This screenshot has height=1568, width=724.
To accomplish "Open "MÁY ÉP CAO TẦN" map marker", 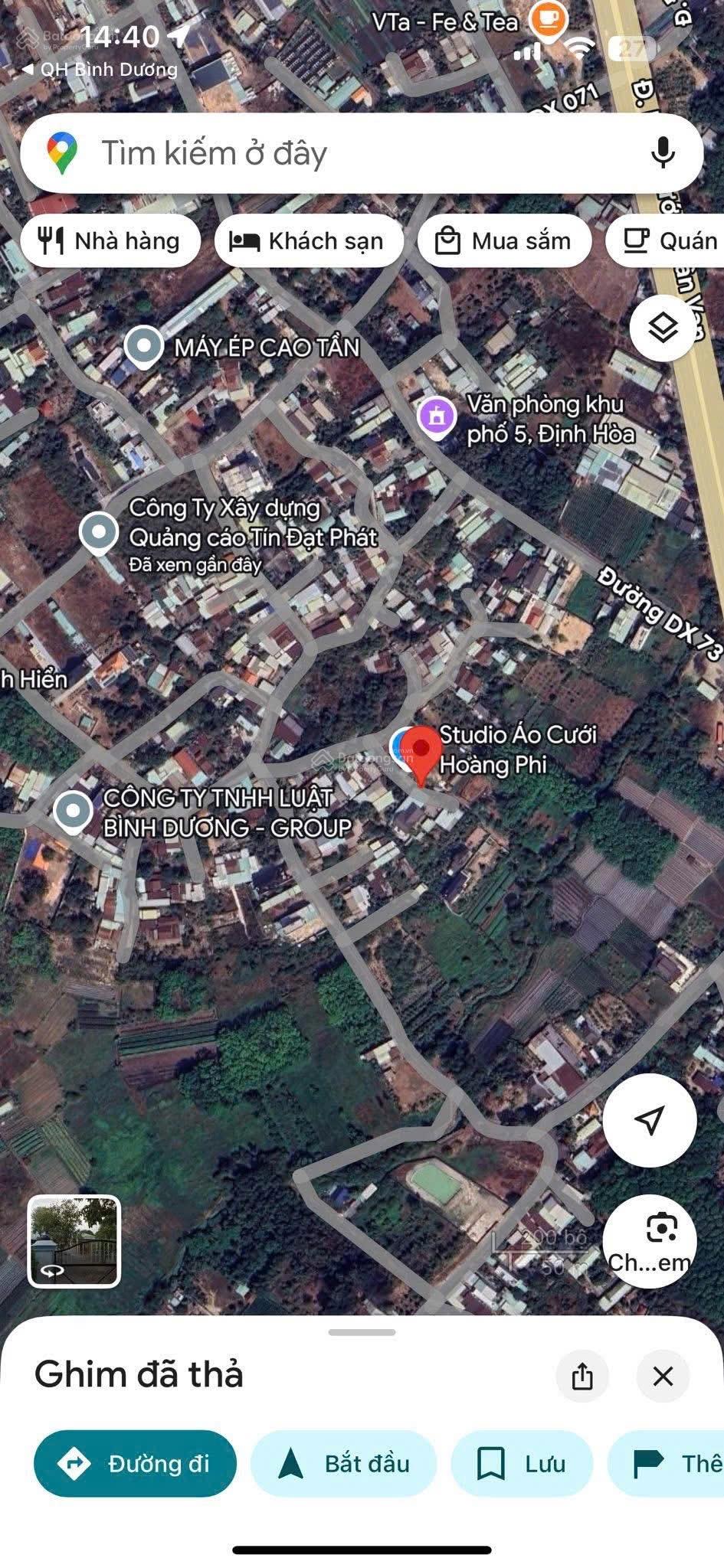I will [x=144, y=346].
